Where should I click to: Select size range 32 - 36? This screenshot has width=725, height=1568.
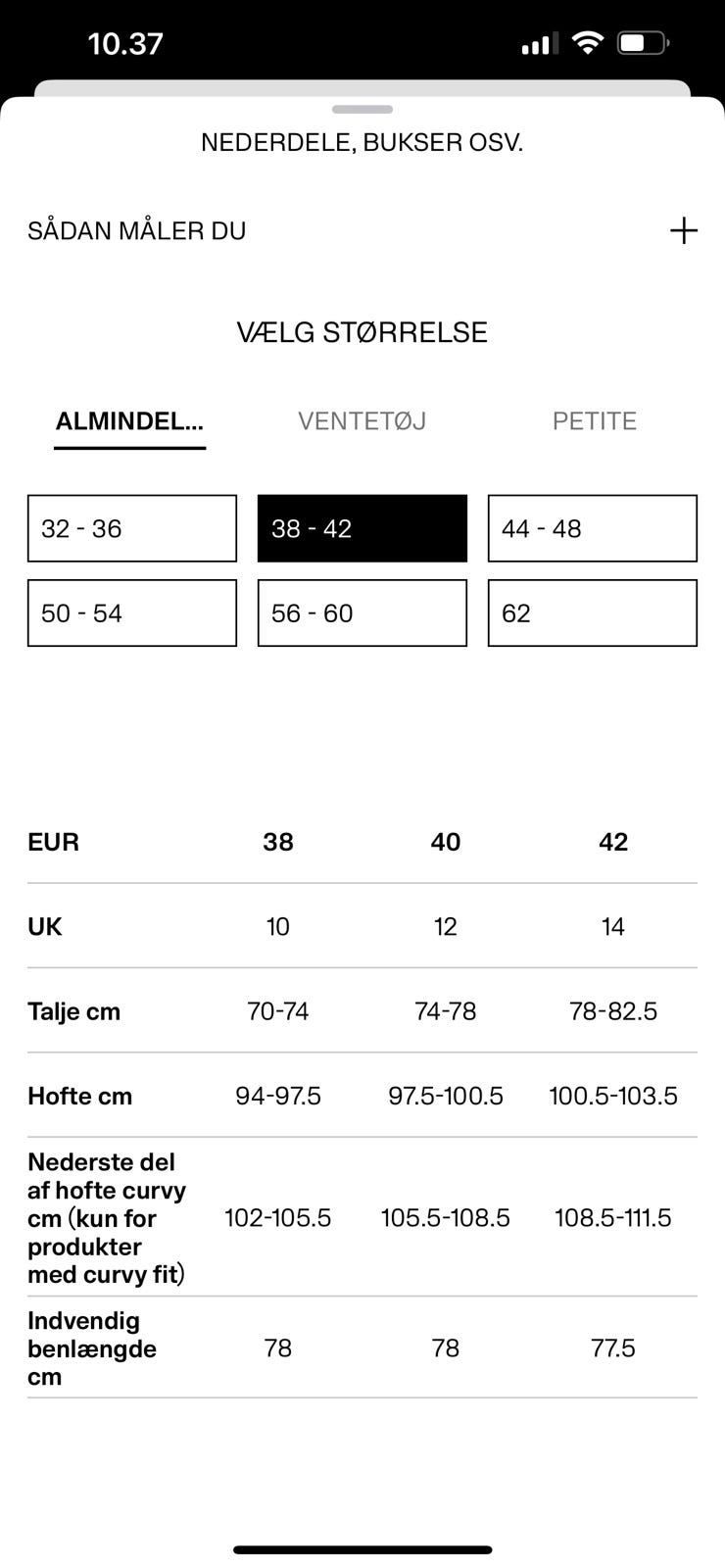pos(131,528)
